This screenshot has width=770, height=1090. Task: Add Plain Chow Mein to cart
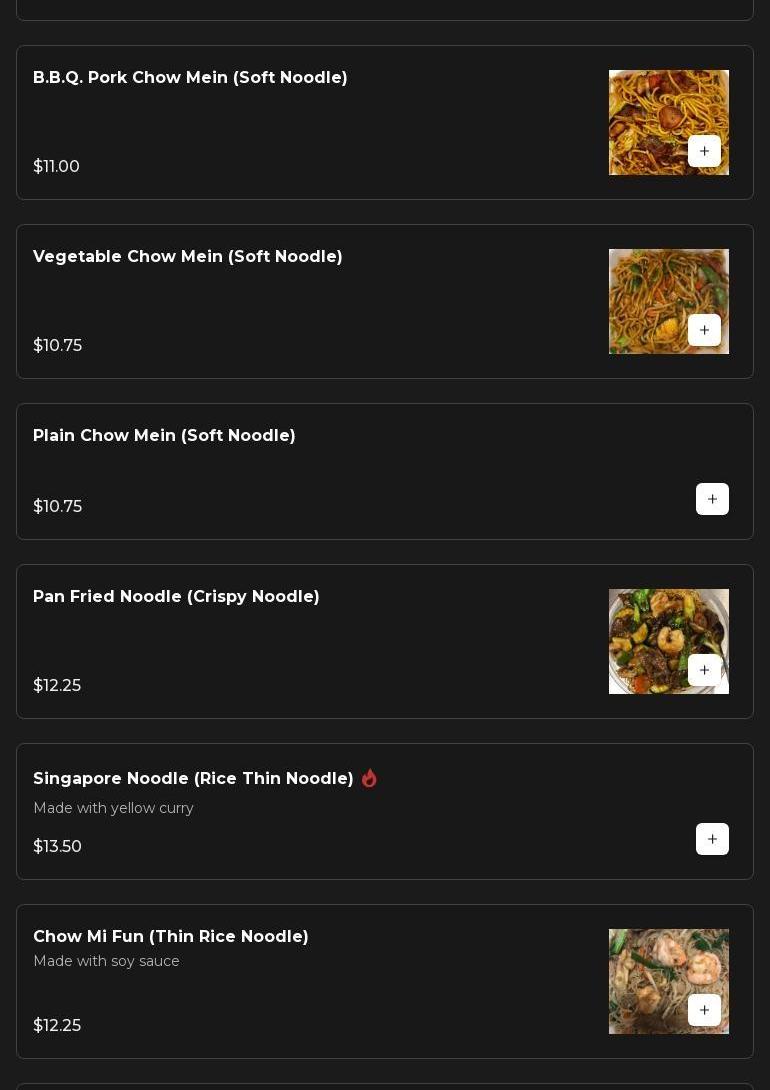pos(712,499)
